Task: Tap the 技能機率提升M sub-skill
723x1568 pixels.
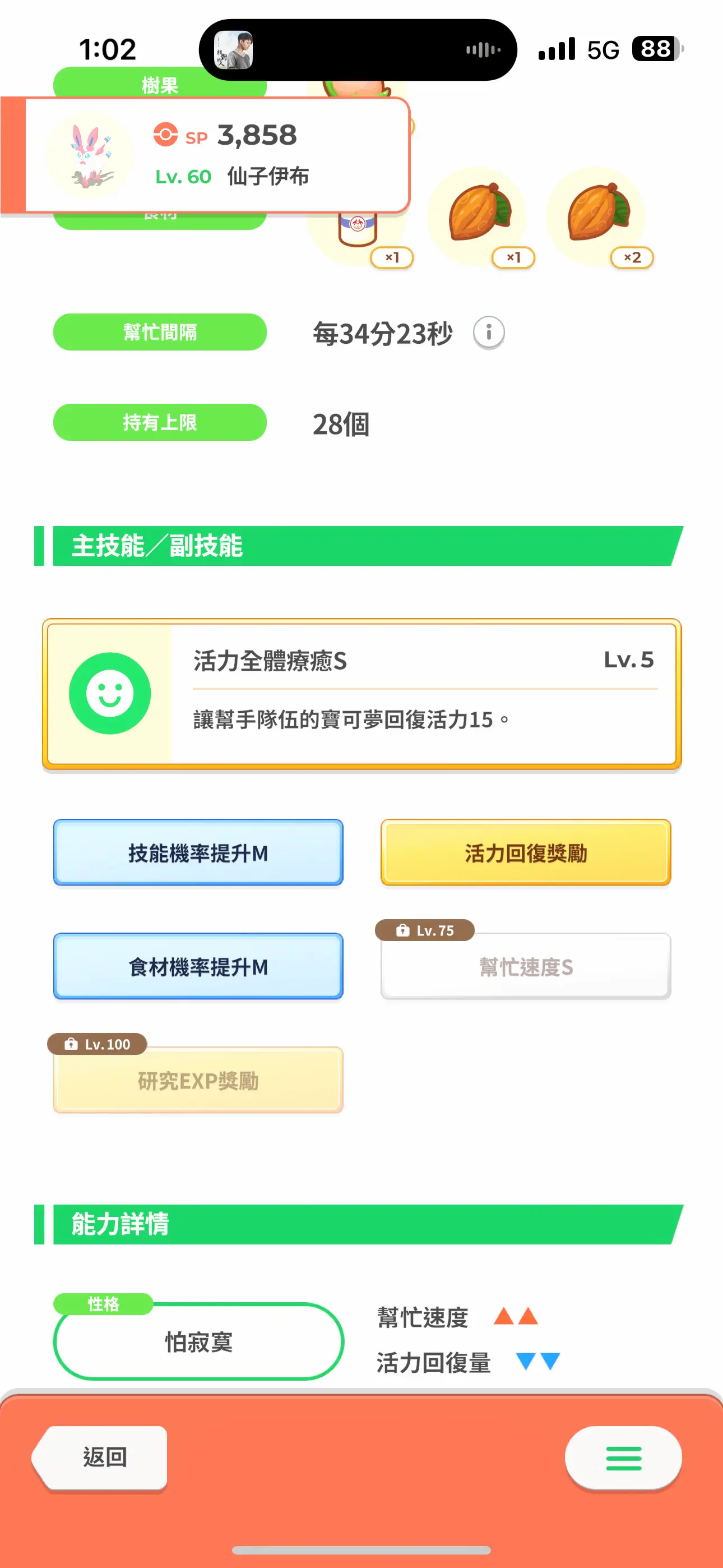Action: tap(198, 853)
